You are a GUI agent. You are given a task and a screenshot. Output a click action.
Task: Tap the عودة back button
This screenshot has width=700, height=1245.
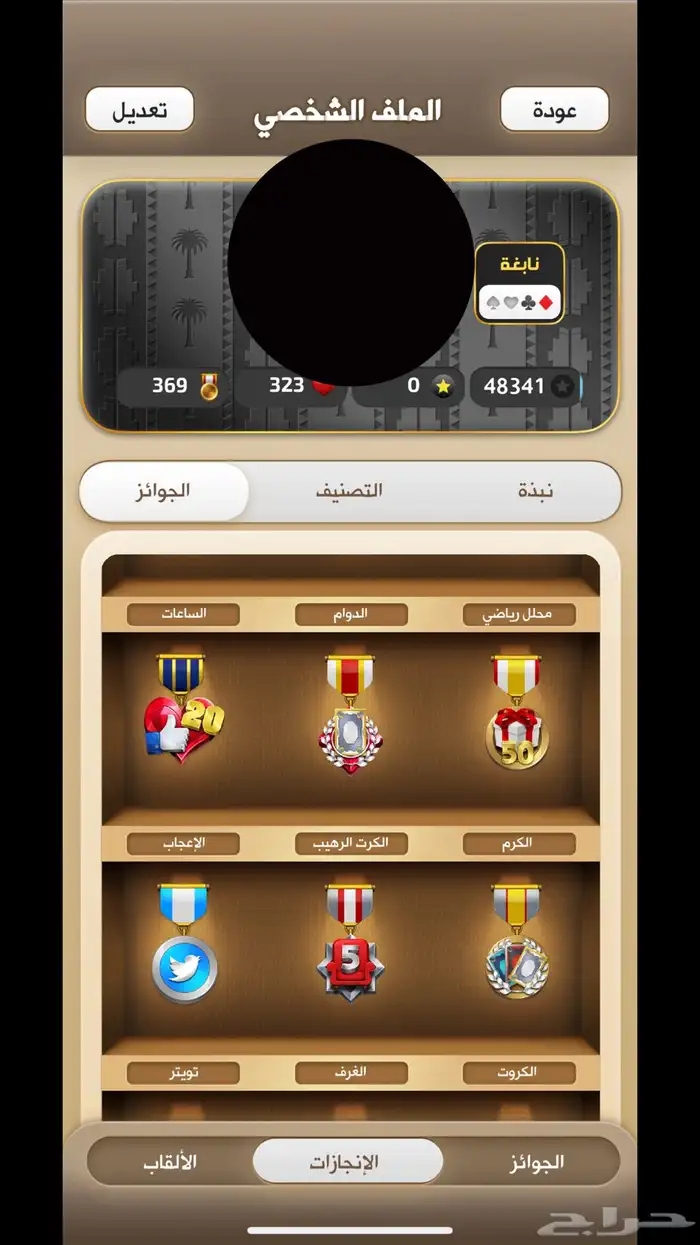click(x=554, y=110)
